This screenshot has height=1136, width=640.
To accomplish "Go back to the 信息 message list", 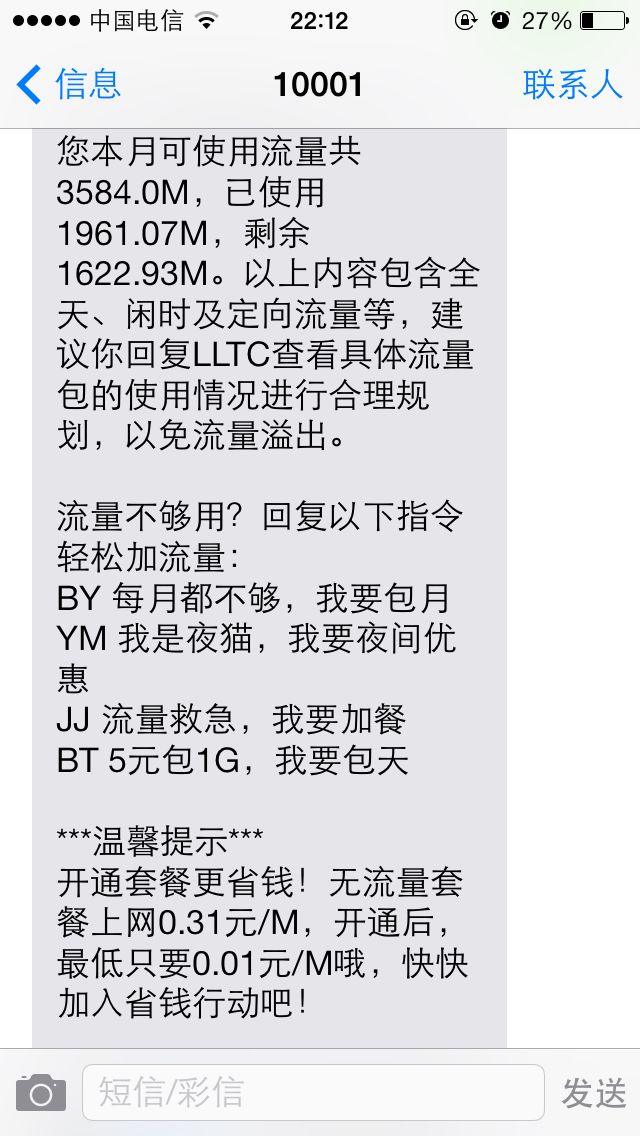I will click(x=68, y=85).
